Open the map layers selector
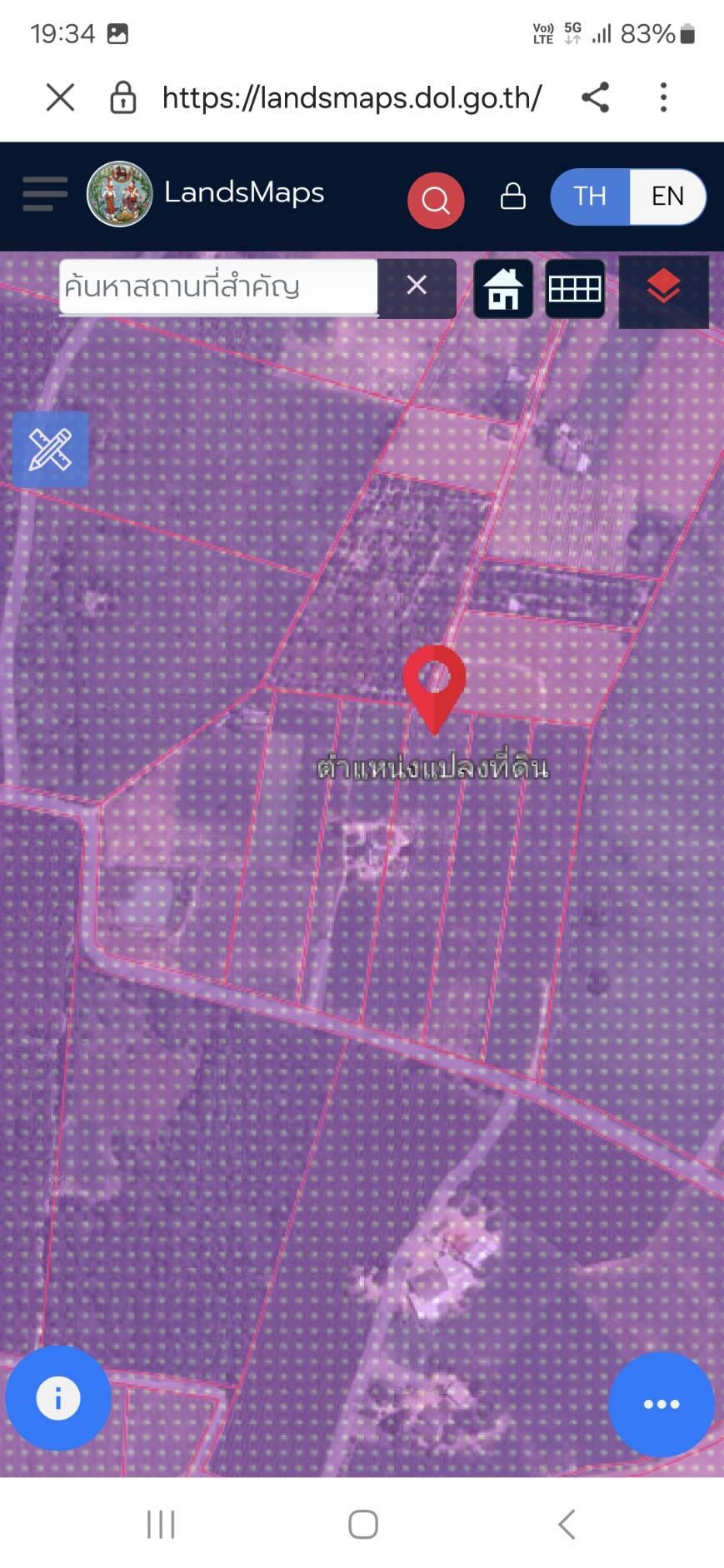The width and height of the screenshot is (724, 1568). pyautogui.click(x=663, y=289)
